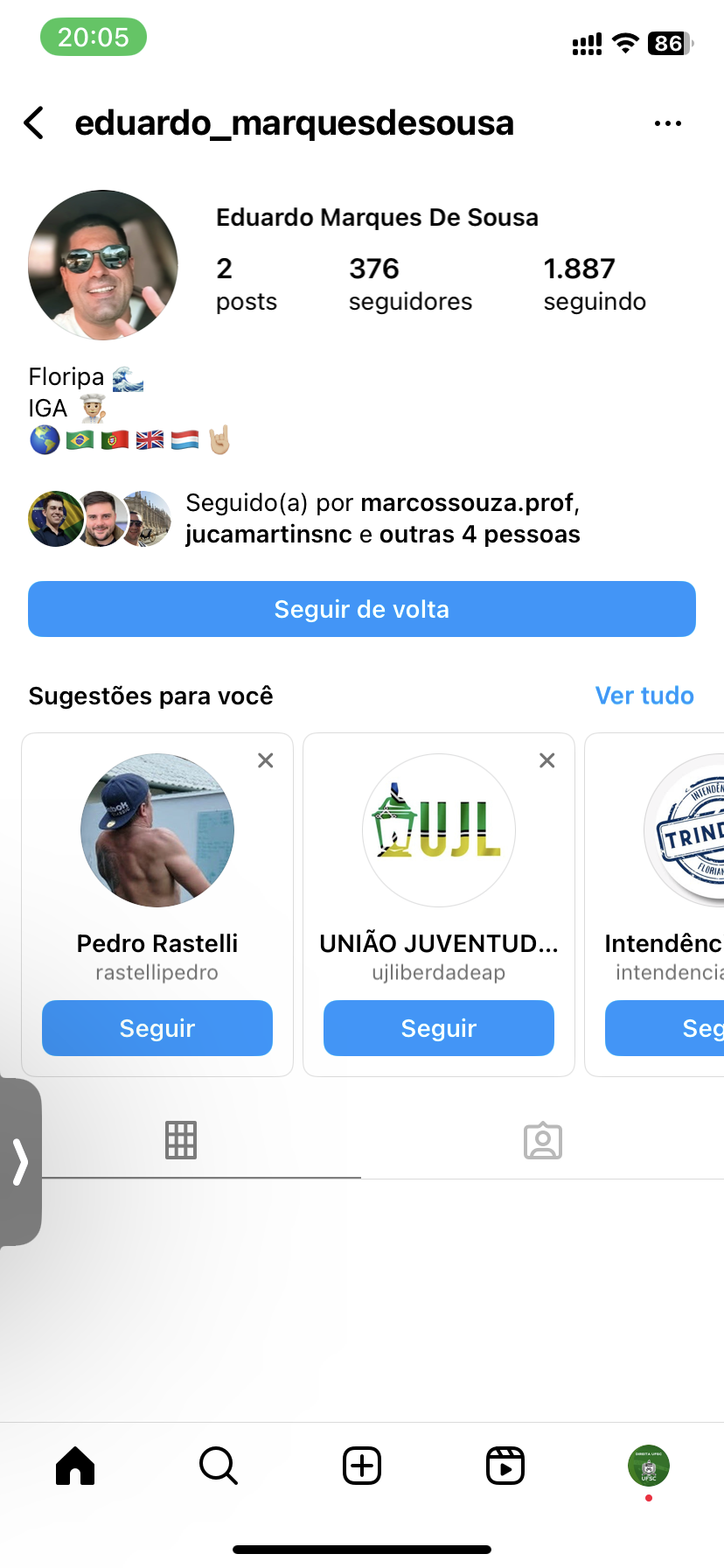
Task: Switch to the posts grid tab
Action: [181, 1140]
